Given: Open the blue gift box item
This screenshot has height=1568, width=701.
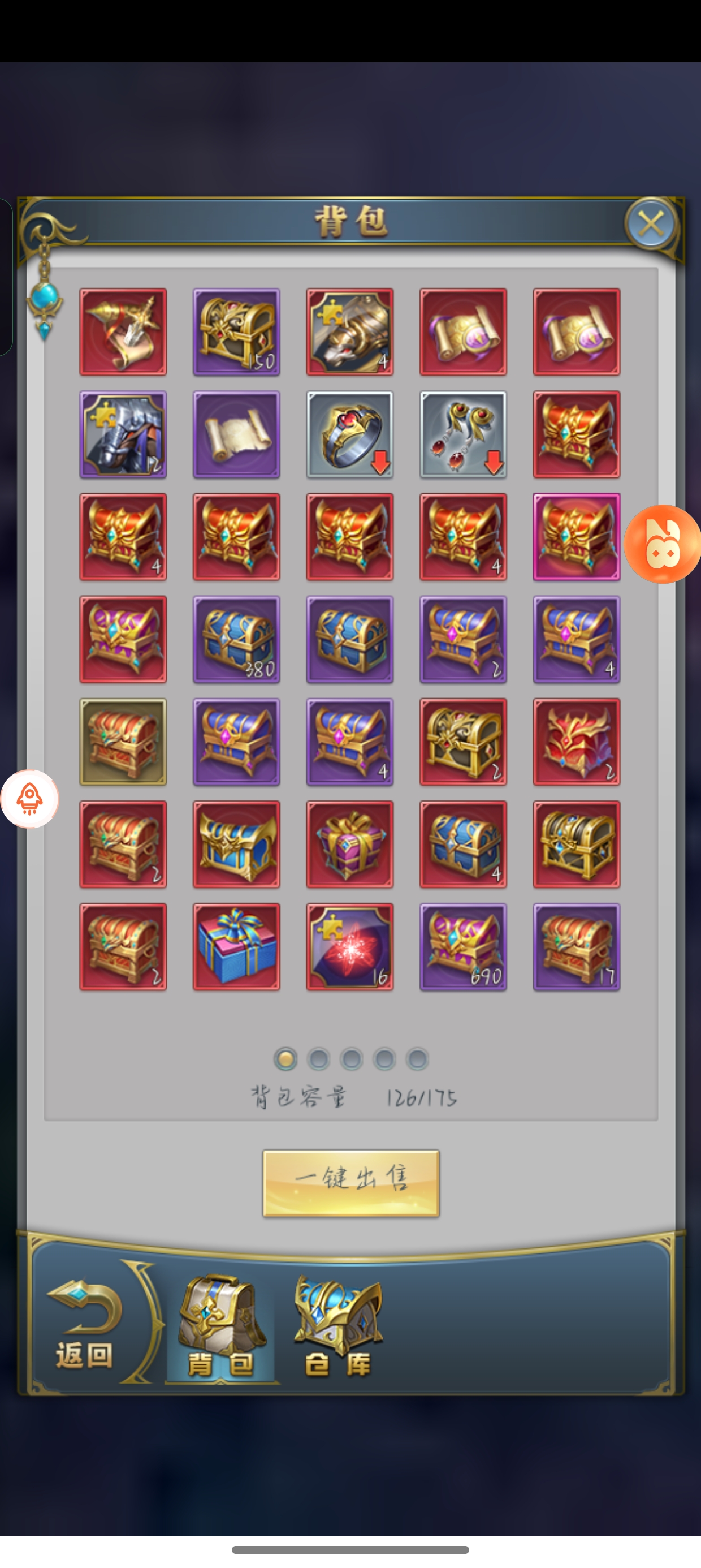Looking at the screenshot, I should (237, 946).
